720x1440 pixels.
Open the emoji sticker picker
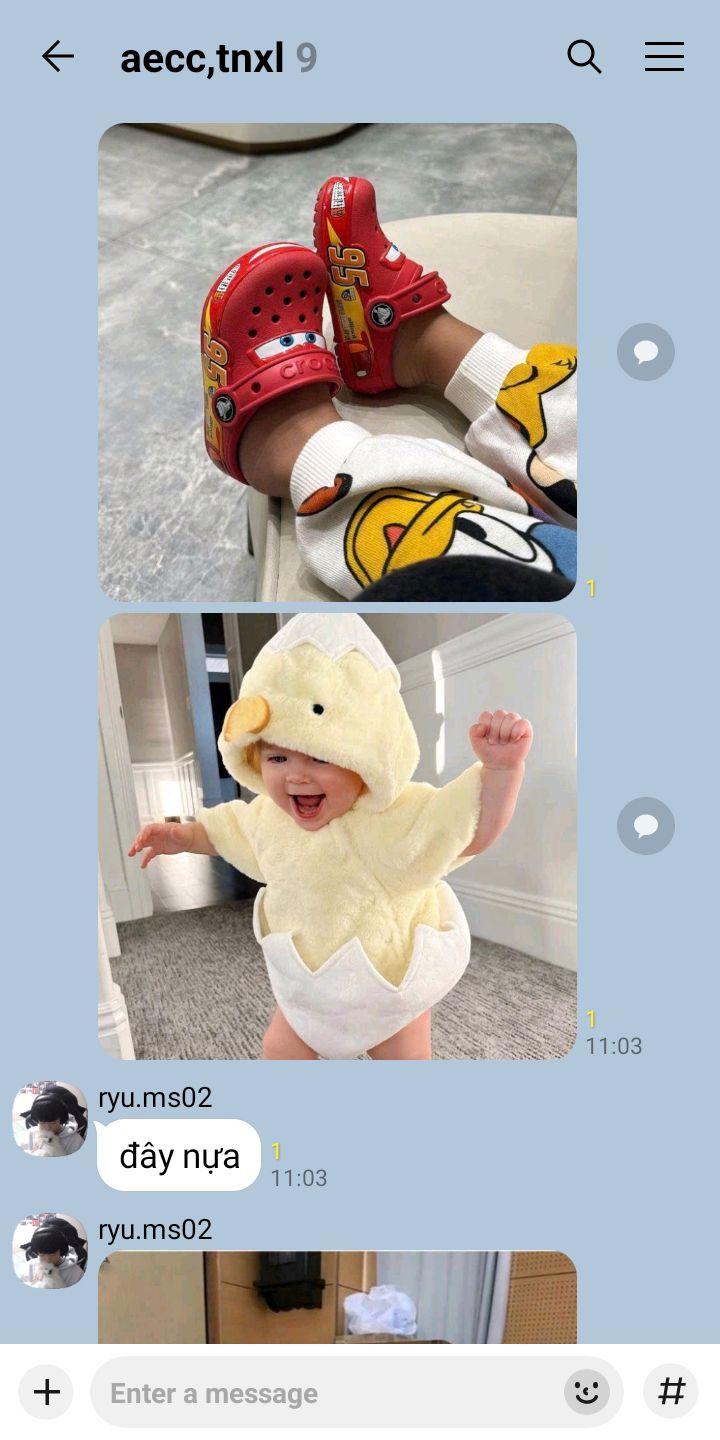pyautogui.click(x=587, y=1392)
